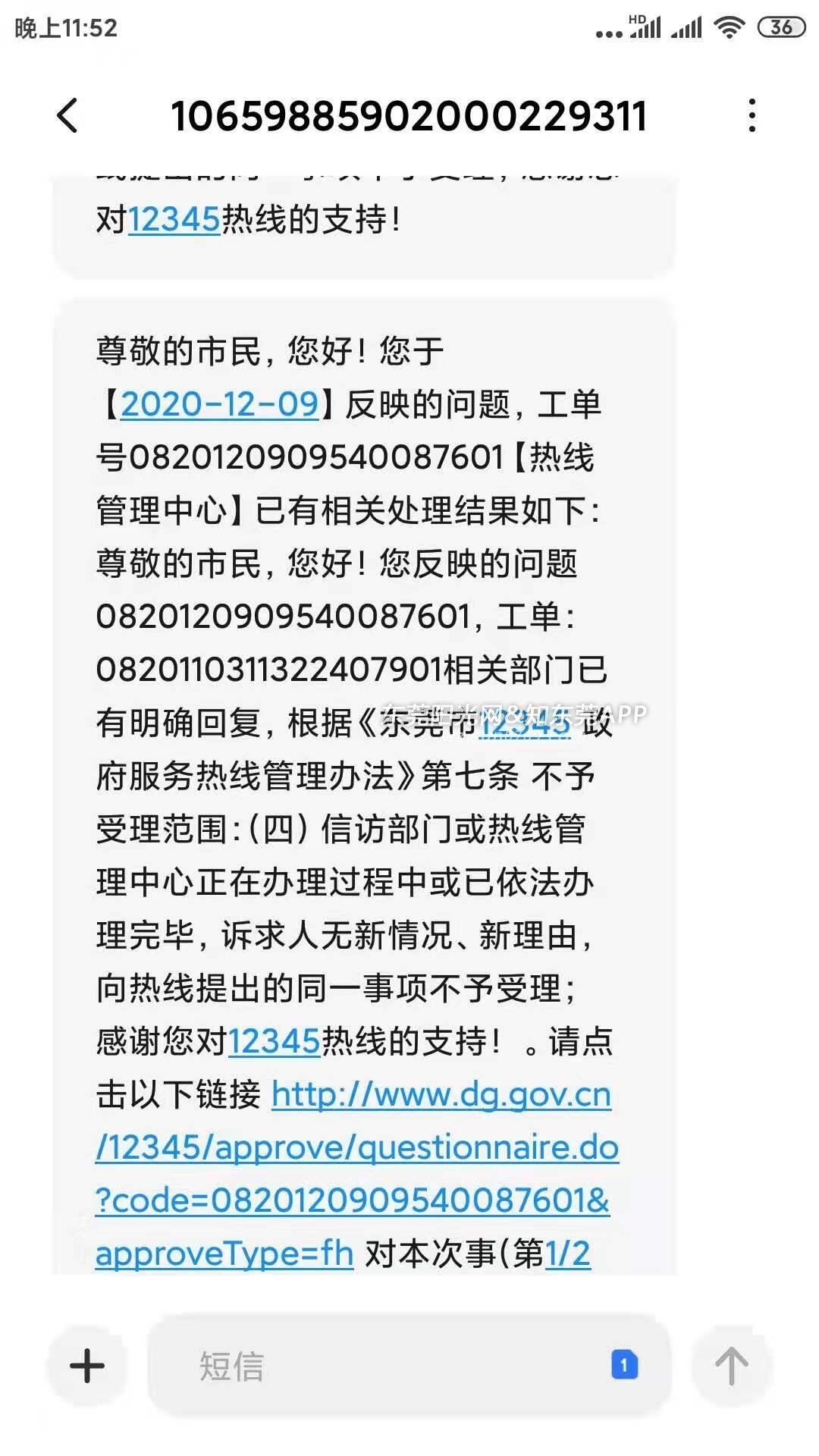Open the three-dot overflow menu

[x=752, y=116]
